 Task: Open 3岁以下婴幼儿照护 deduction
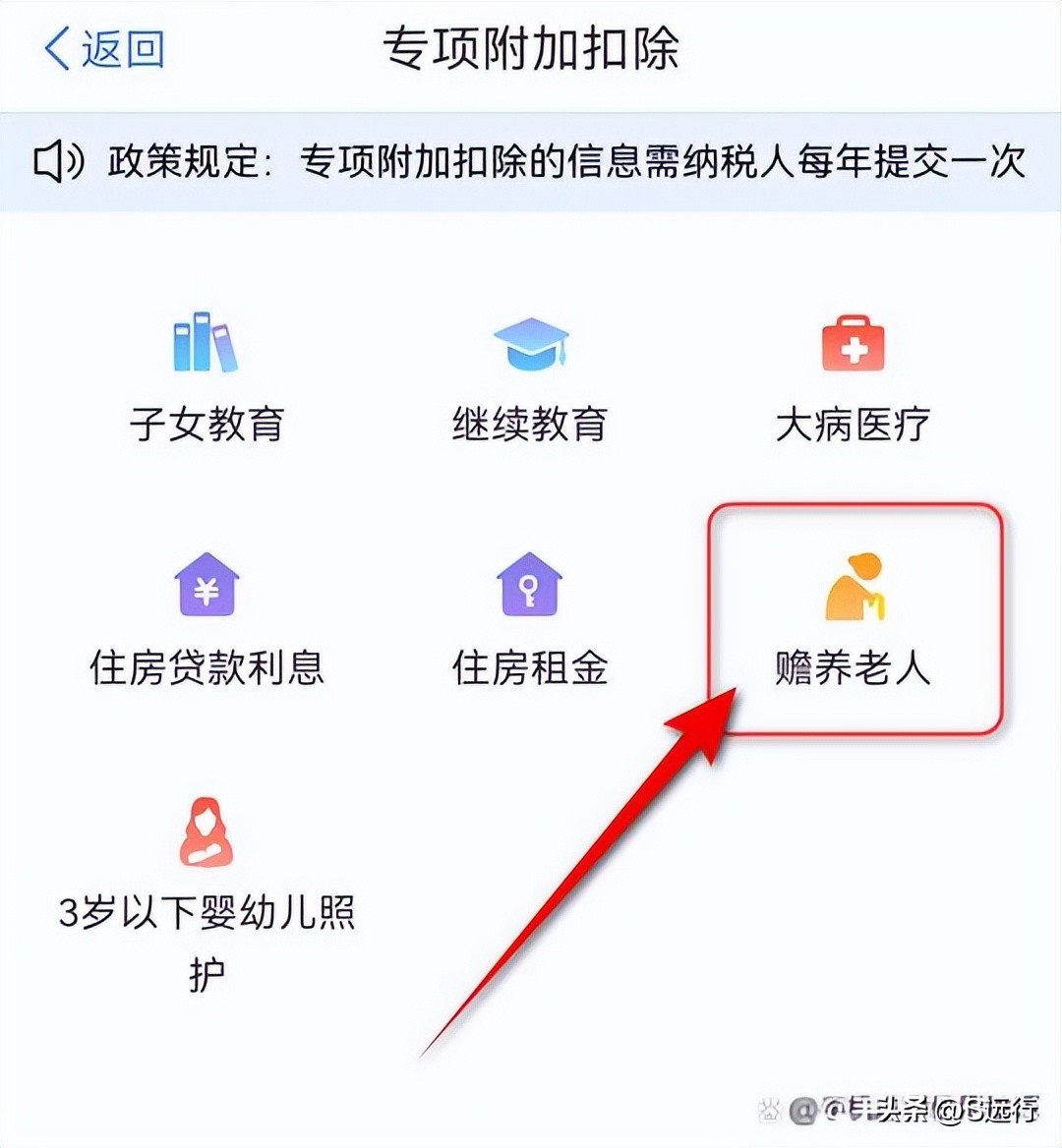(206, 885)
